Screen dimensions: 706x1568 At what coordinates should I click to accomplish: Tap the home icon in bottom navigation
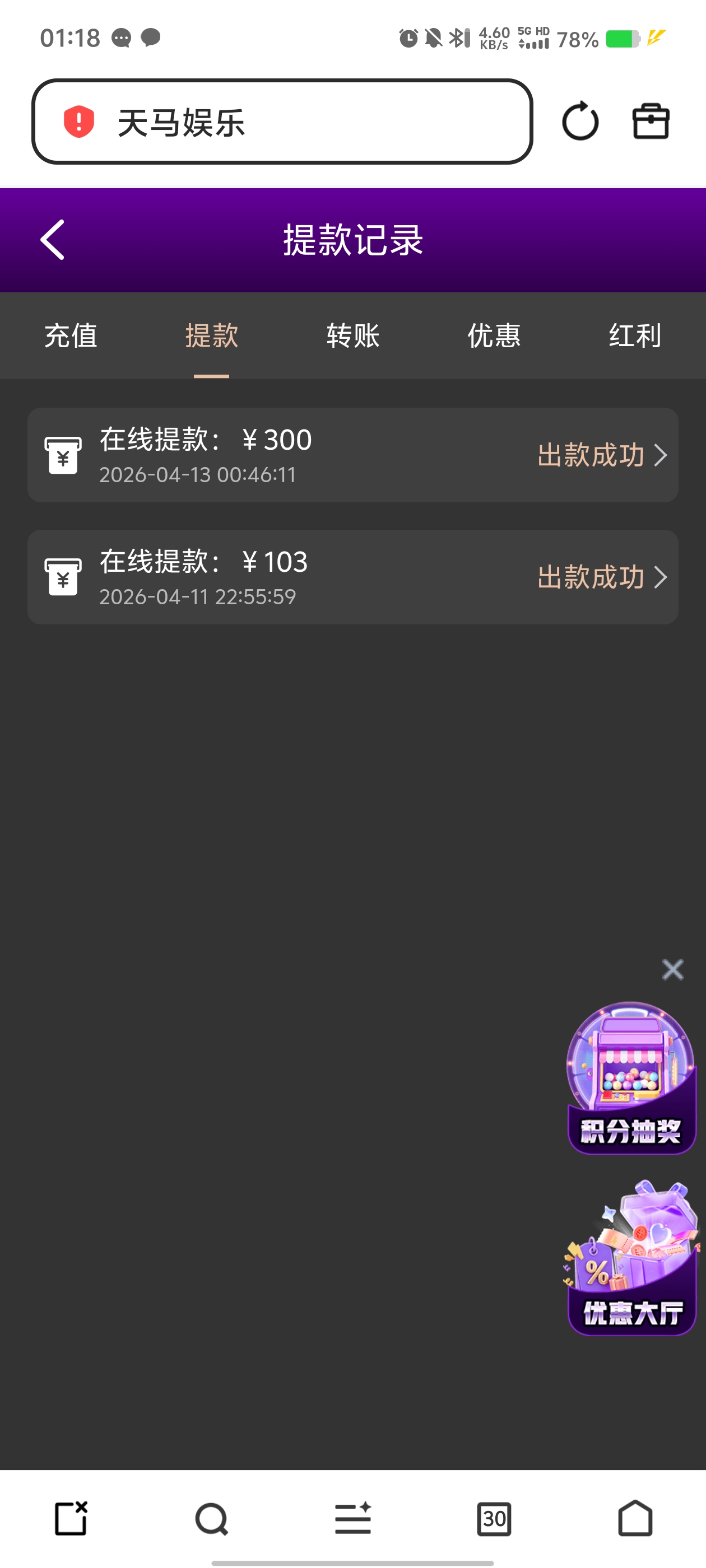[635, 1518]
